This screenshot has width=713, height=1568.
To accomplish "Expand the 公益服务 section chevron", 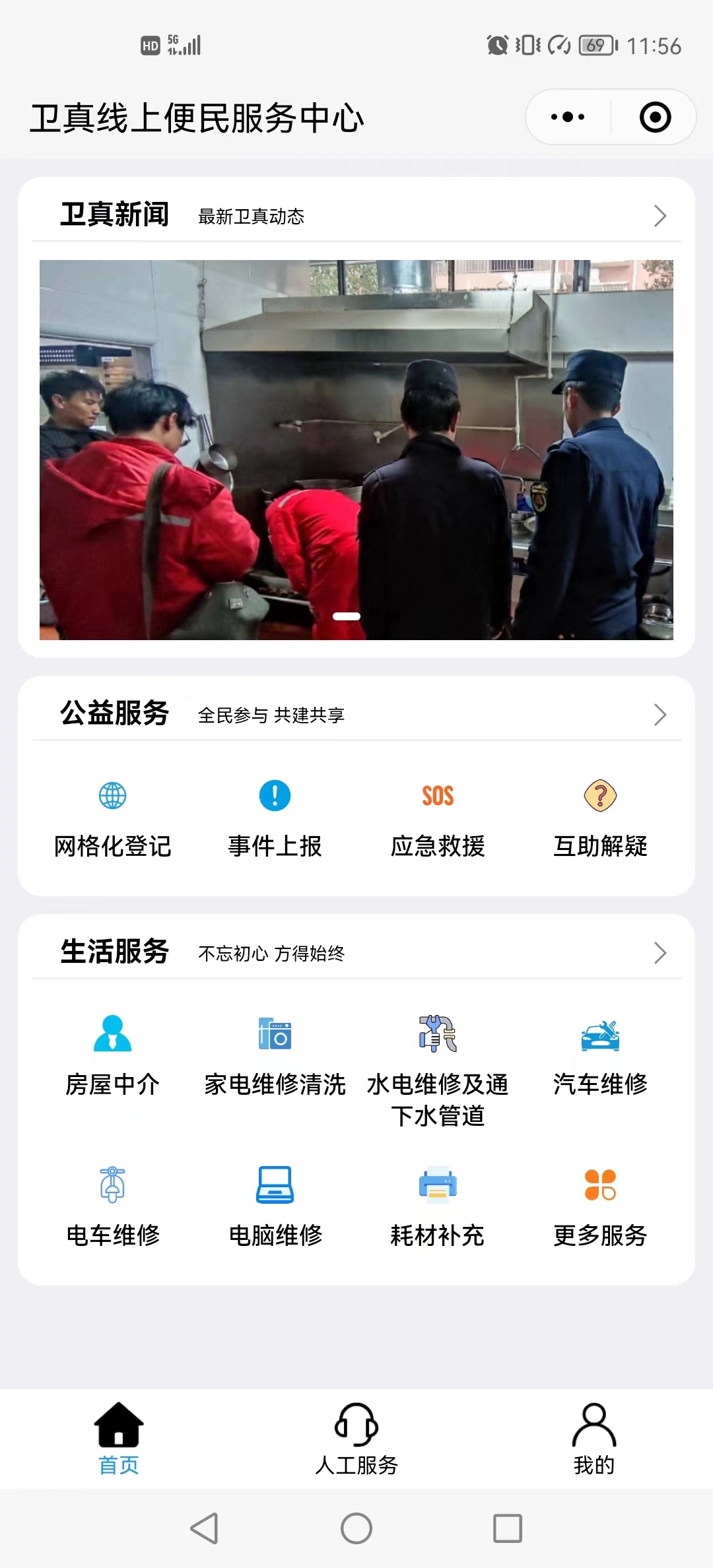I will [x=660, y=715].
